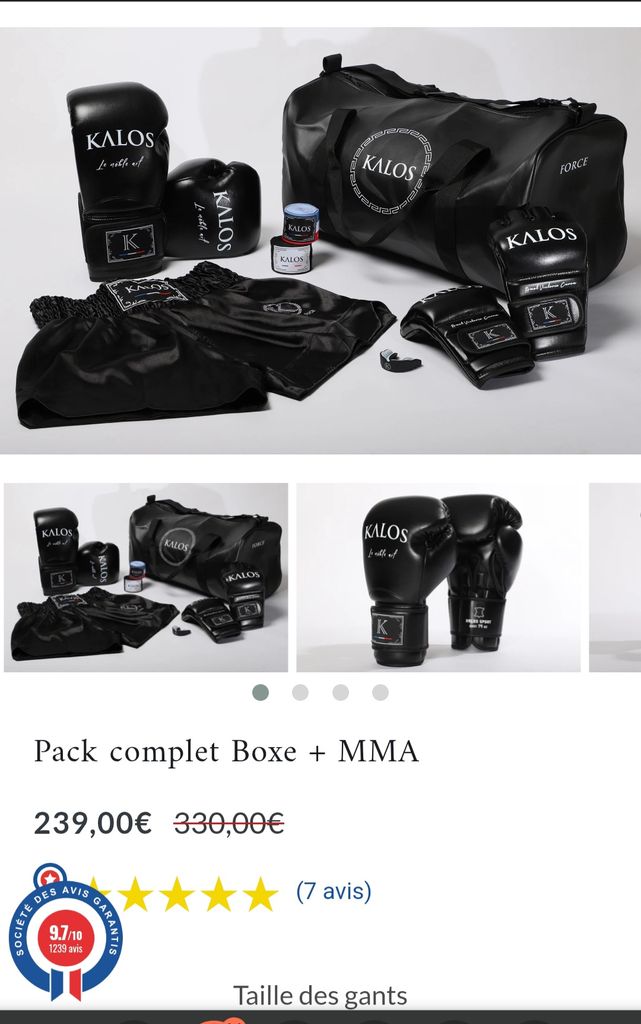Go to the fourth carousel page dot
The height and width of the screenshot is (1024, 641).
click(x=380, y=692)
